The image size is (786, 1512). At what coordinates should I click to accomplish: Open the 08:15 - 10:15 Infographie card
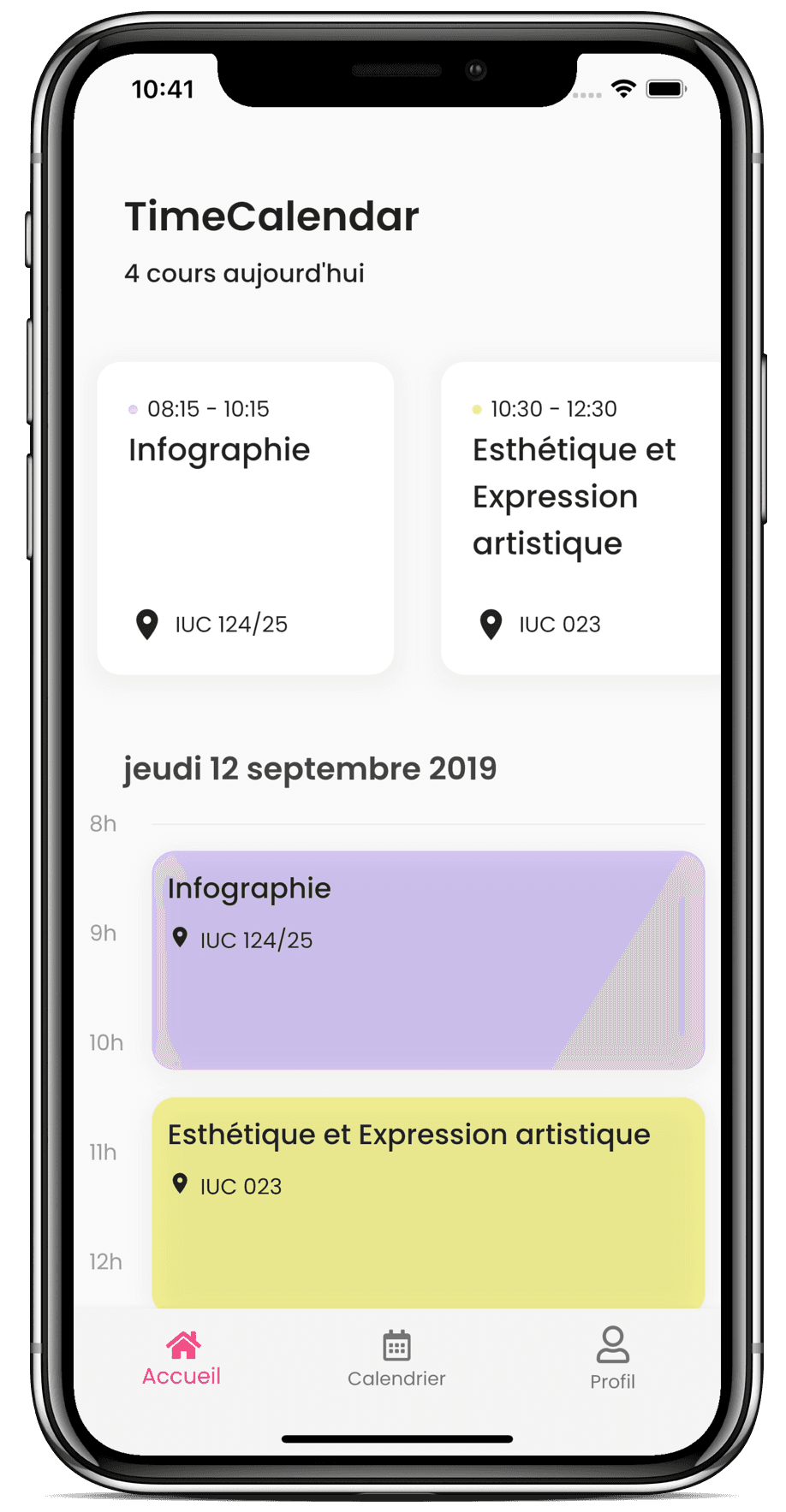246,518
